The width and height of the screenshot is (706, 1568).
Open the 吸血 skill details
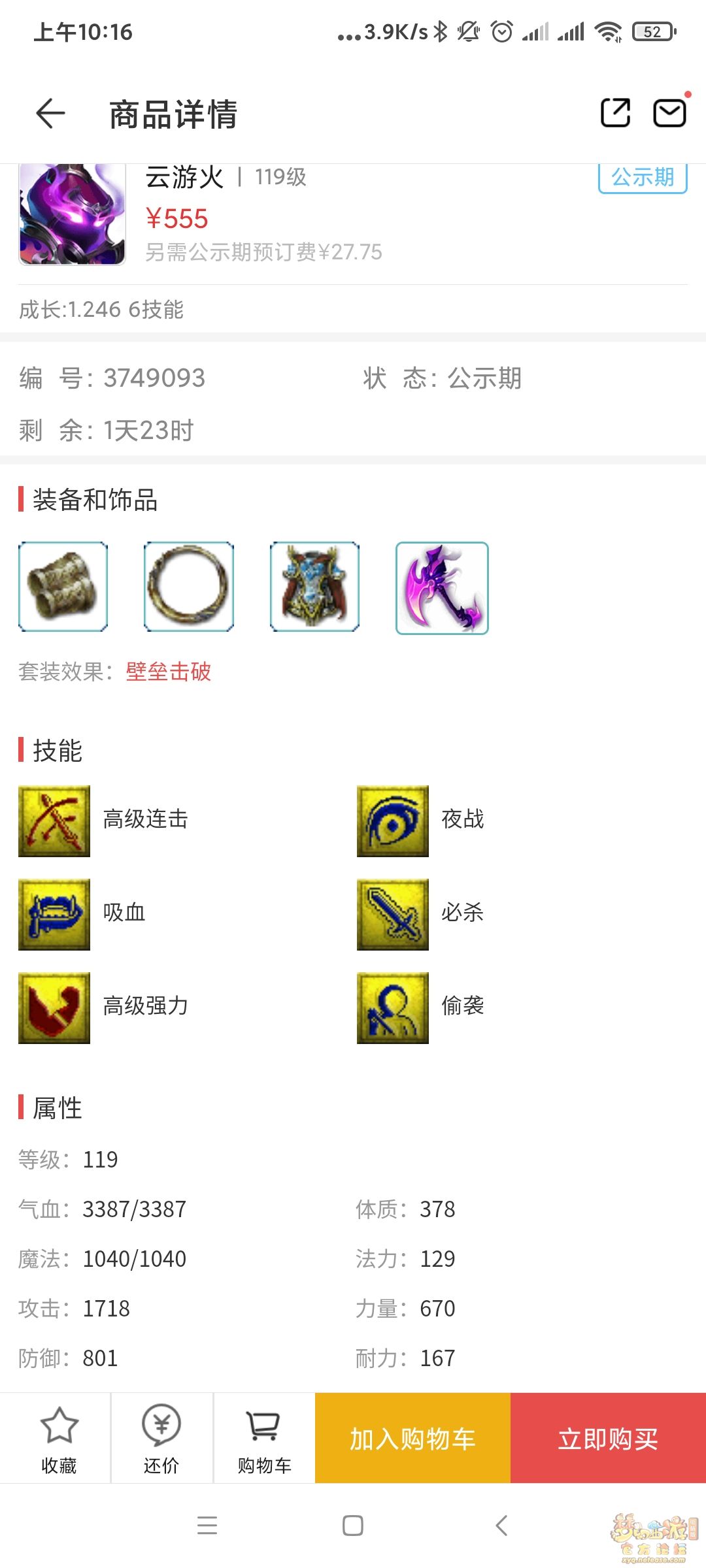tap(54, 914)
